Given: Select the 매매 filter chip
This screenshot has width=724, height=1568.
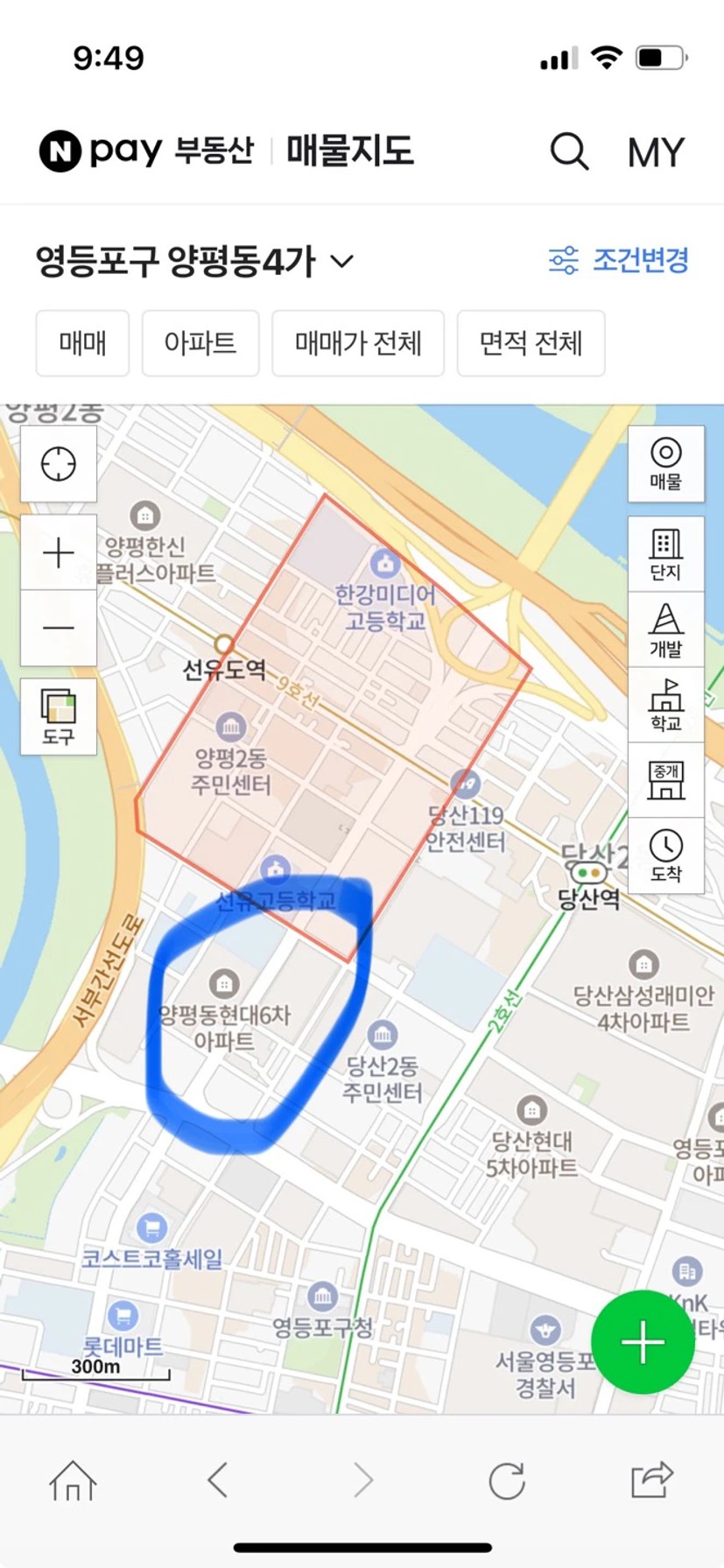Looking at the screenshot, I should [82, 343].
